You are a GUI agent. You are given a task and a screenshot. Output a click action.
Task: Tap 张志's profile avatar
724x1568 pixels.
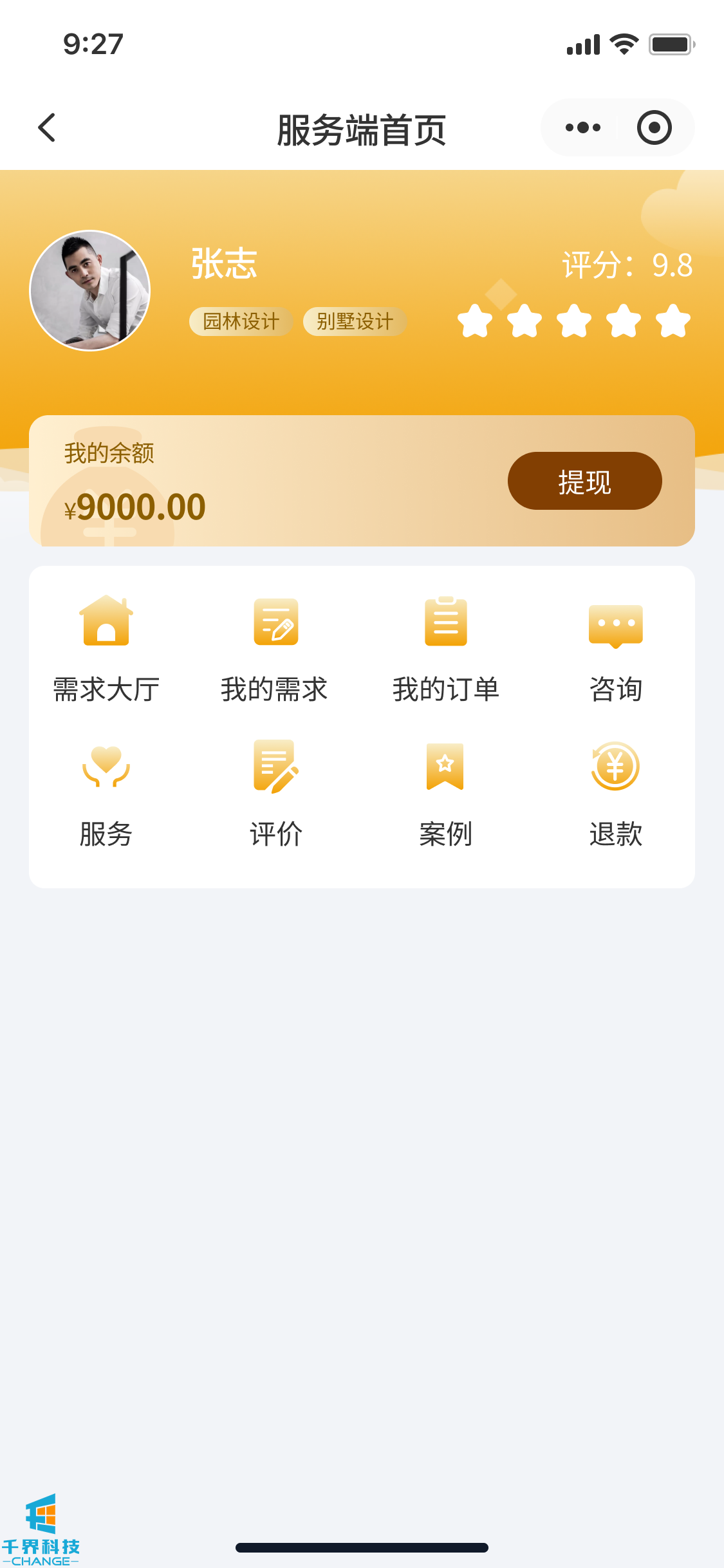tap(90, 290)
